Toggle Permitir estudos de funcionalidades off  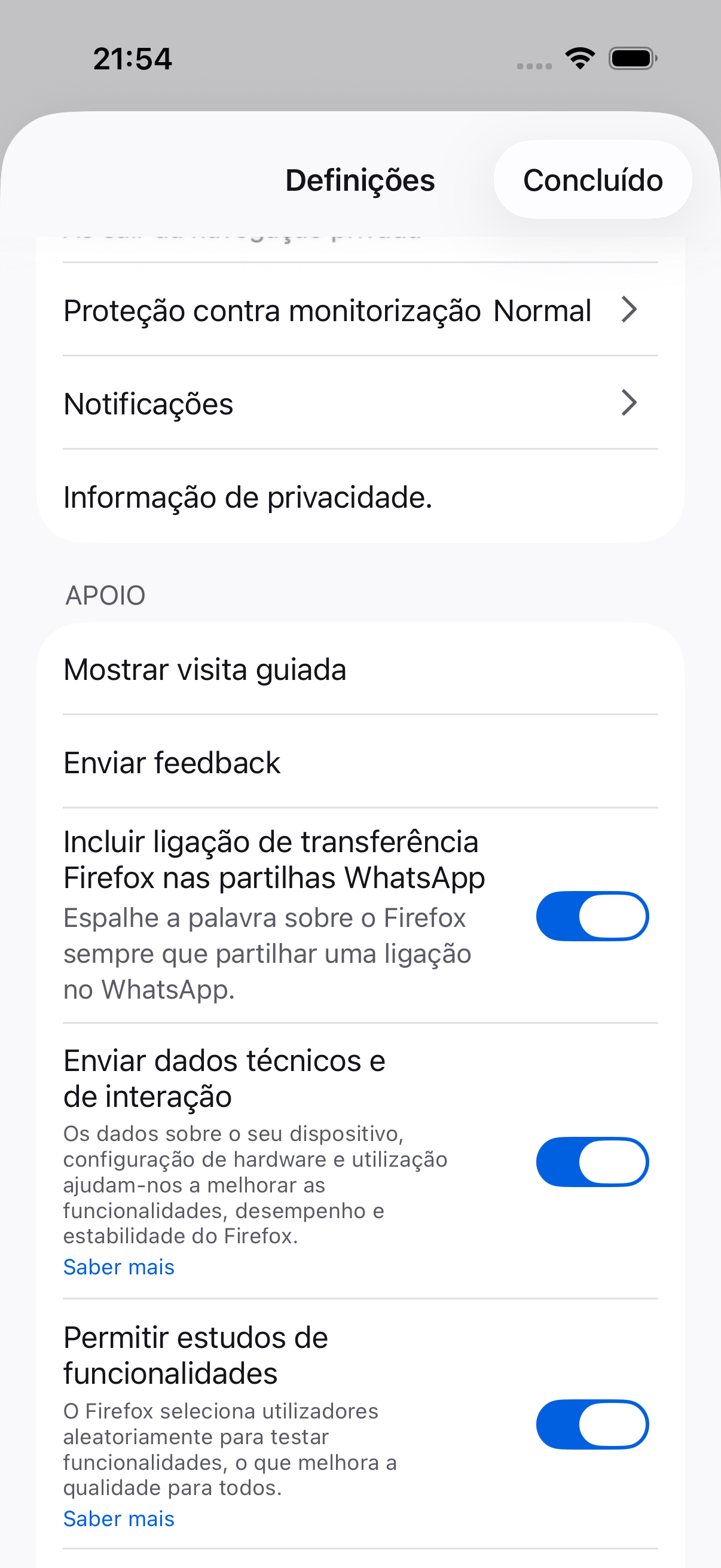click(591, 1424)
